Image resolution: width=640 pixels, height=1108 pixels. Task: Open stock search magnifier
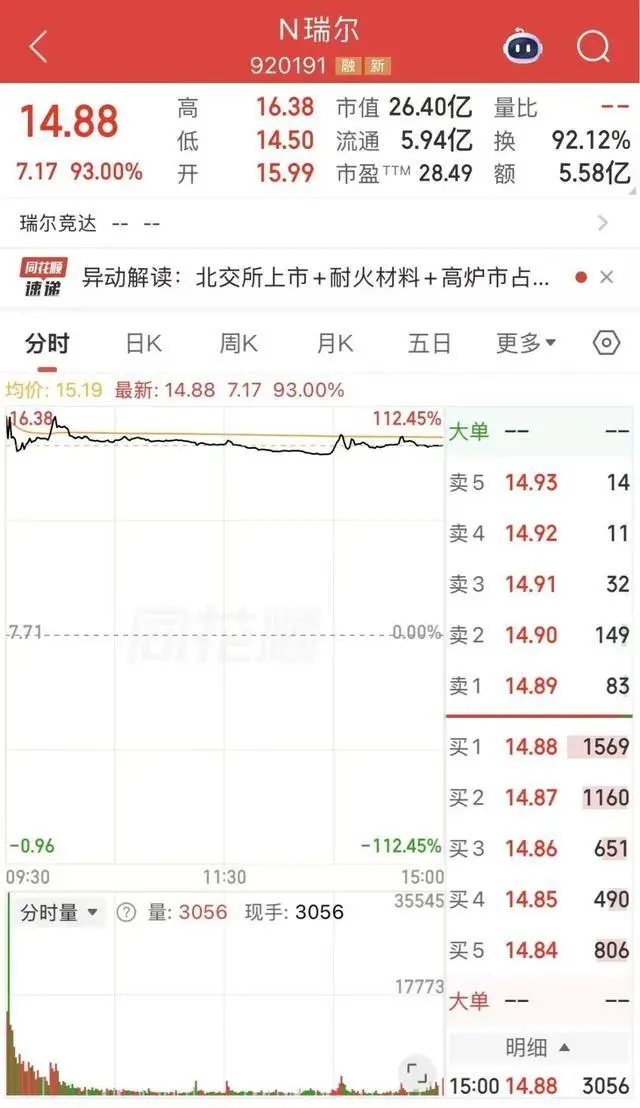coord(593,46)
